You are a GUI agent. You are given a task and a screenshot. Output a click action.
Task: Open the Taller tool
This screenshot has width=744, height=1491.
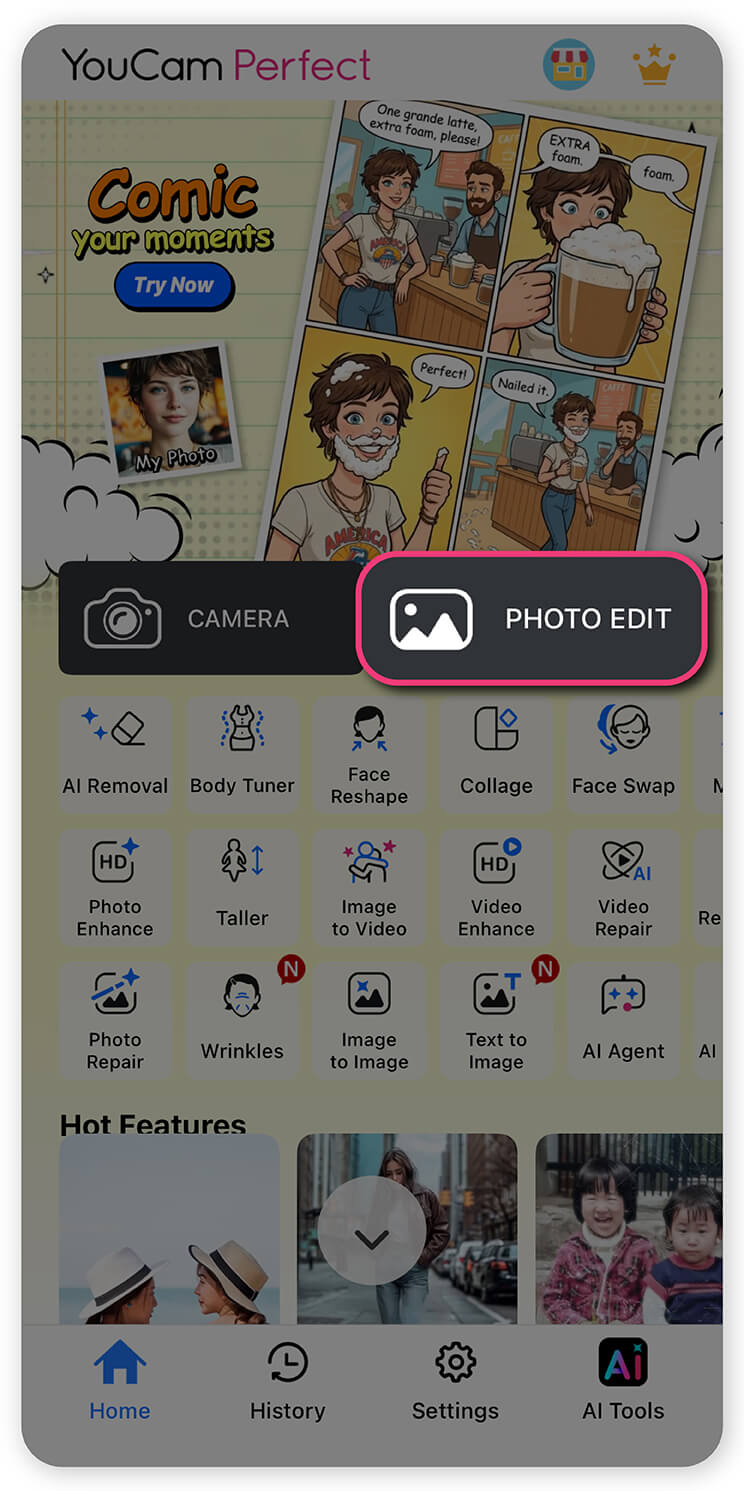coord(242,887)
